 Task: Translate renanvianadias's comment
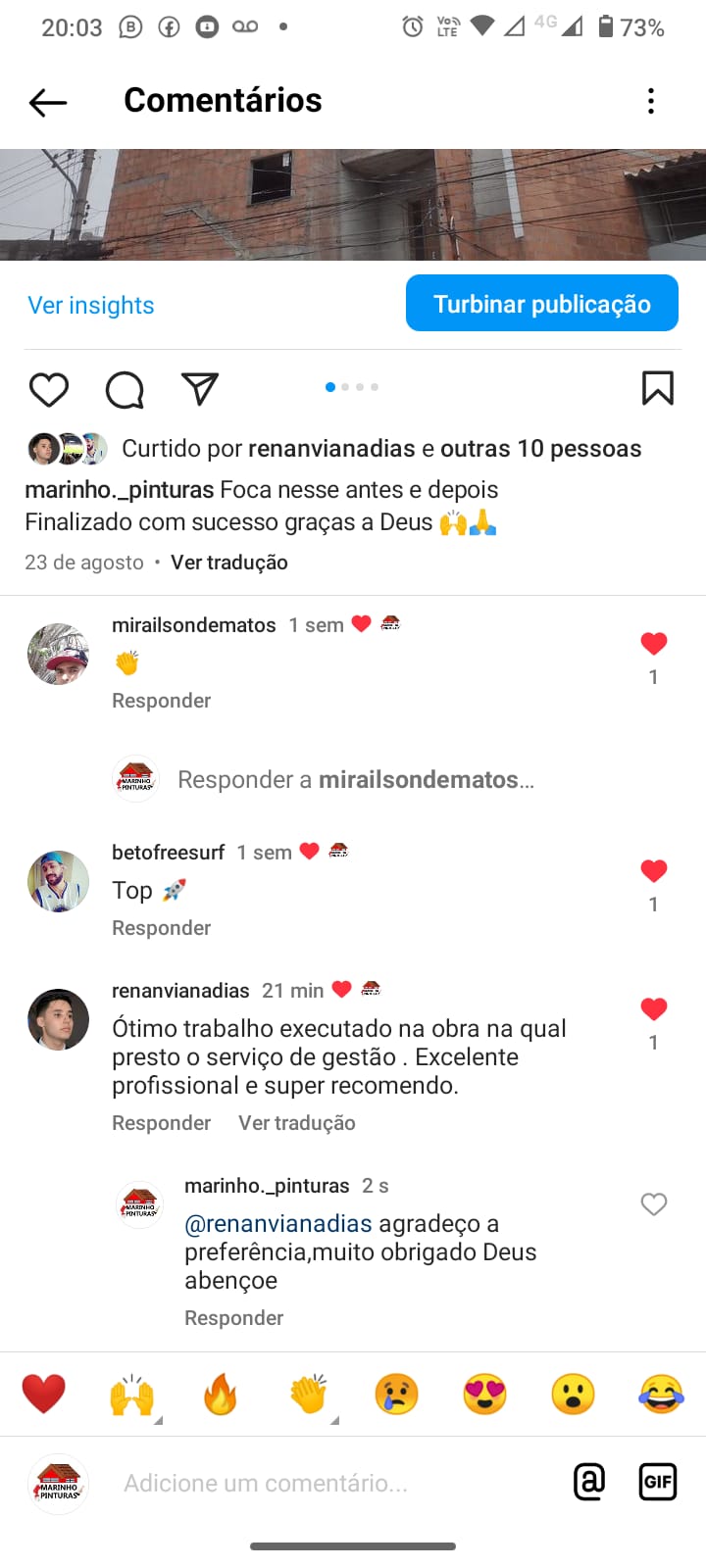(x=297, y=1123)
